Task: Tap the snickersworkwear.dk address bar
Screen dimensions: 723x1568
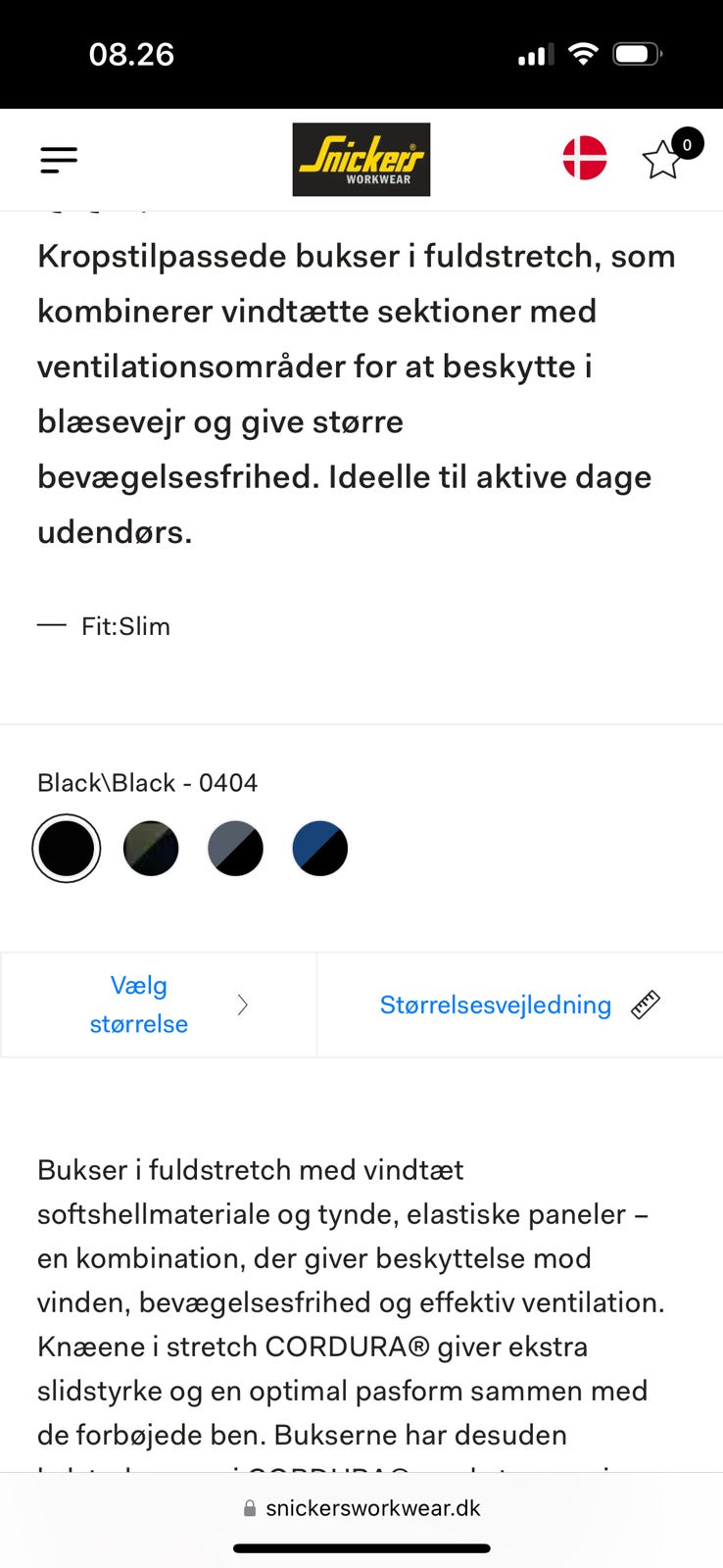Action: [372, 1508]
